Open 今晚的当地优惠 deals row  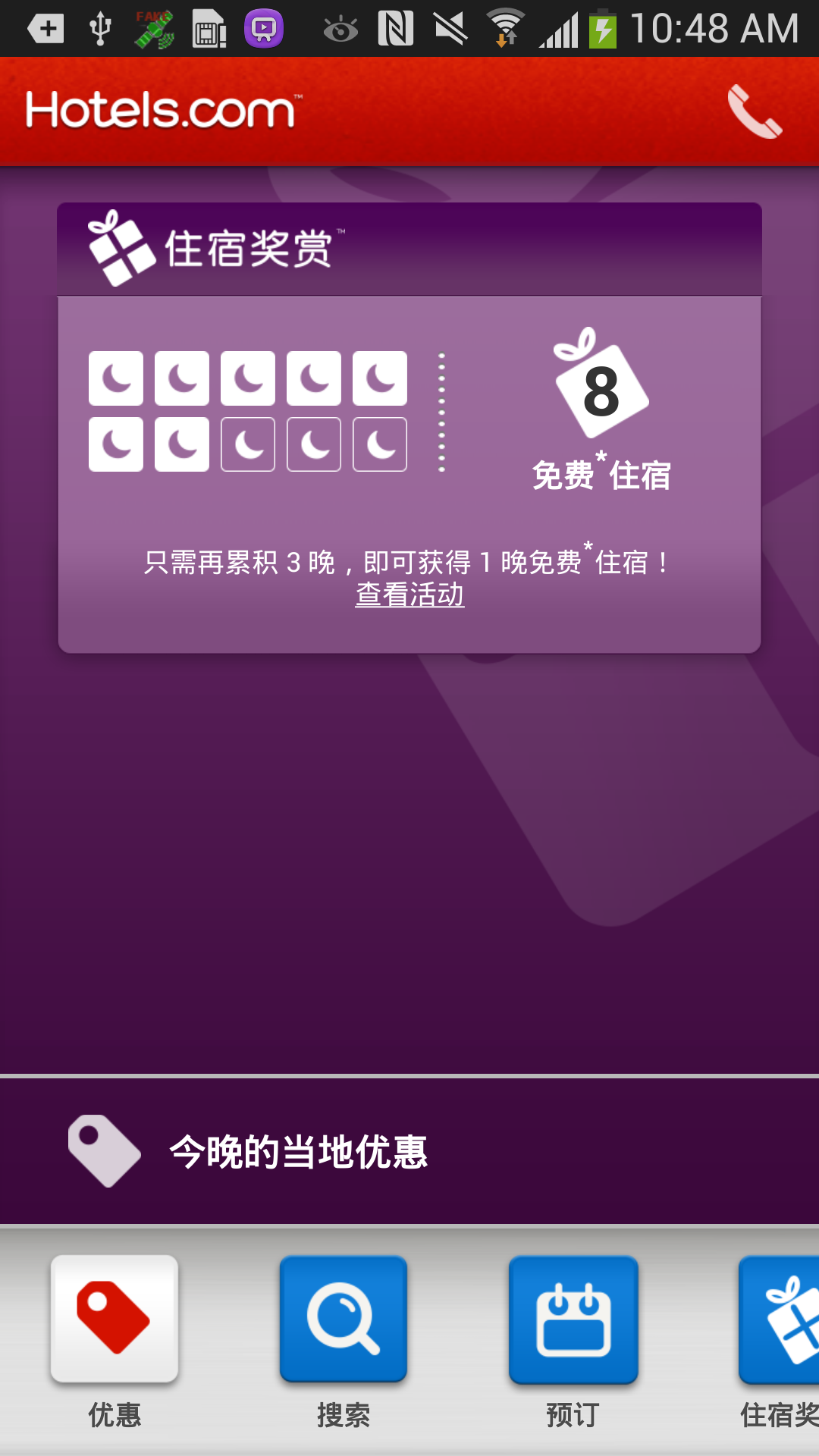[409, 1151]
